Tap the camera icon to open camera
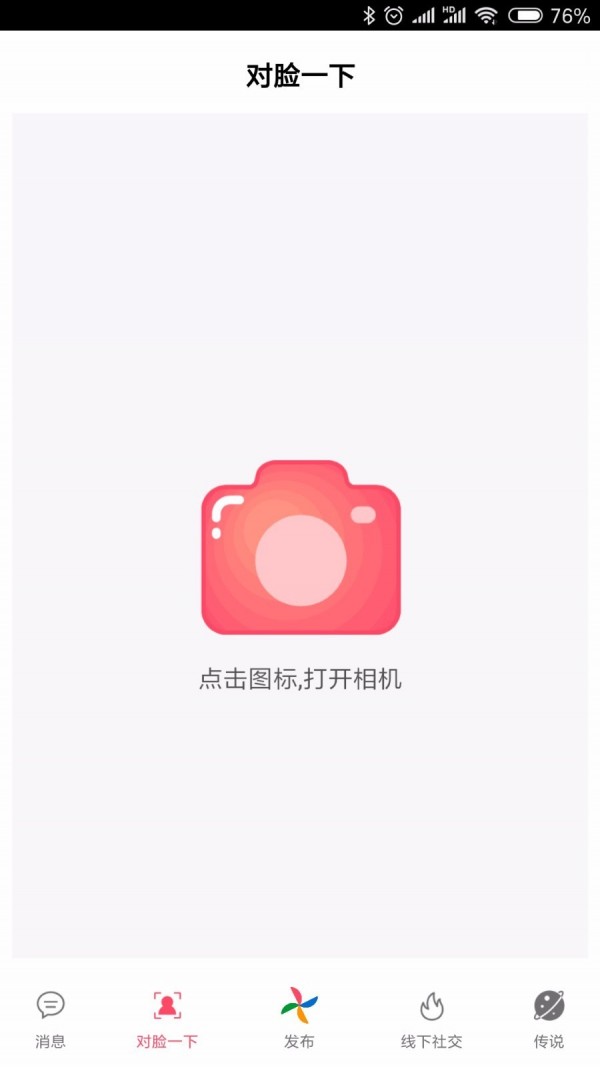This screenshot has width=600, height=1067. 300,548
